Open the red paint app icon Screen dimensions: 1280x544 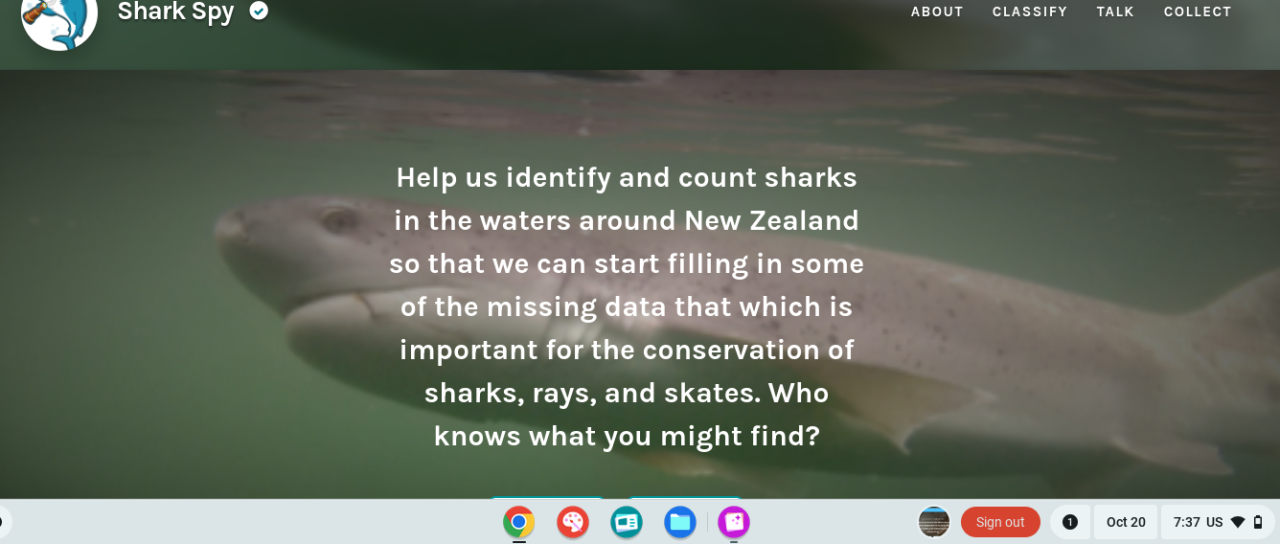point(573,522)
